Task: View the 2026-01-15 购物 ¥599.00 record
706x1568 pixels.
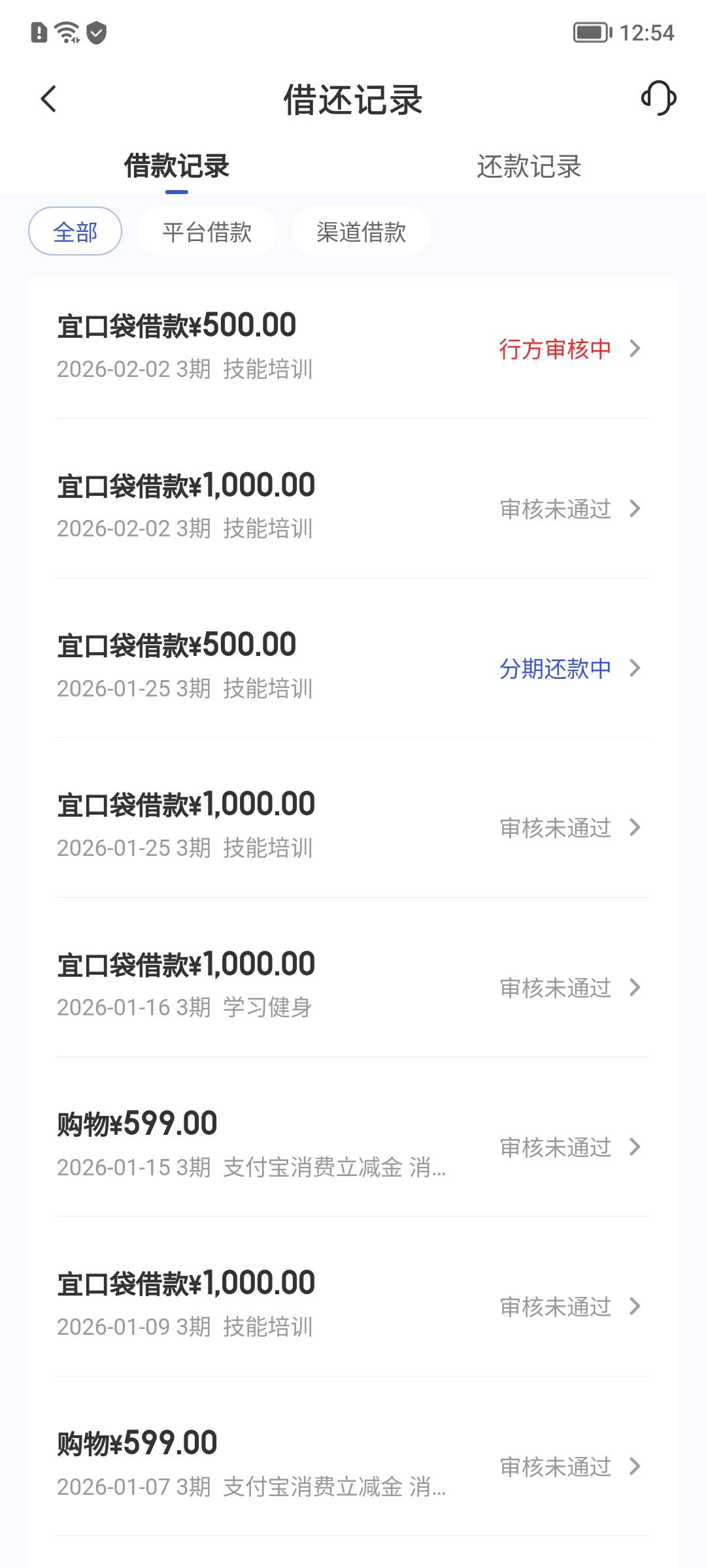Action: click(353, 1145)
